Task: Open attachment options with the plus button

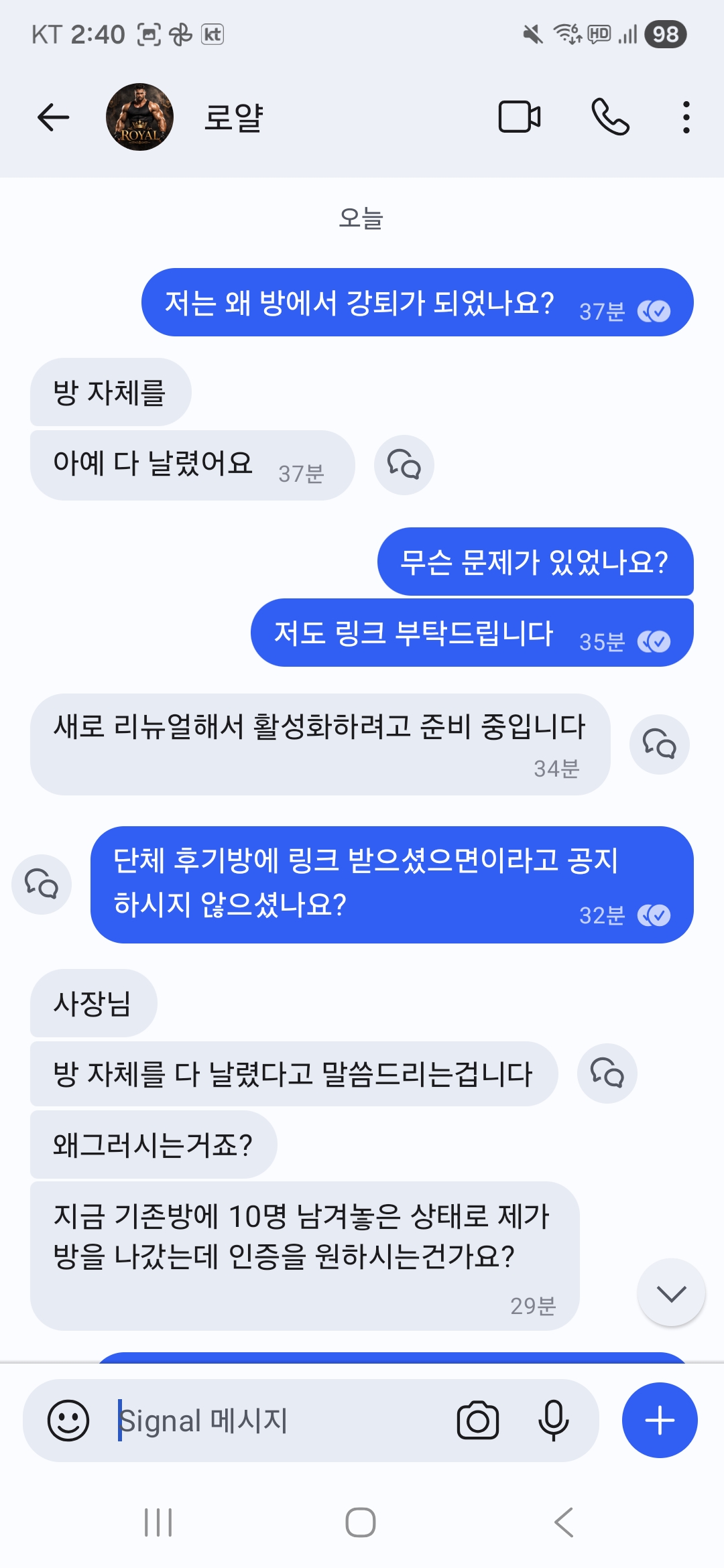Action: (x=659, y=1419)
